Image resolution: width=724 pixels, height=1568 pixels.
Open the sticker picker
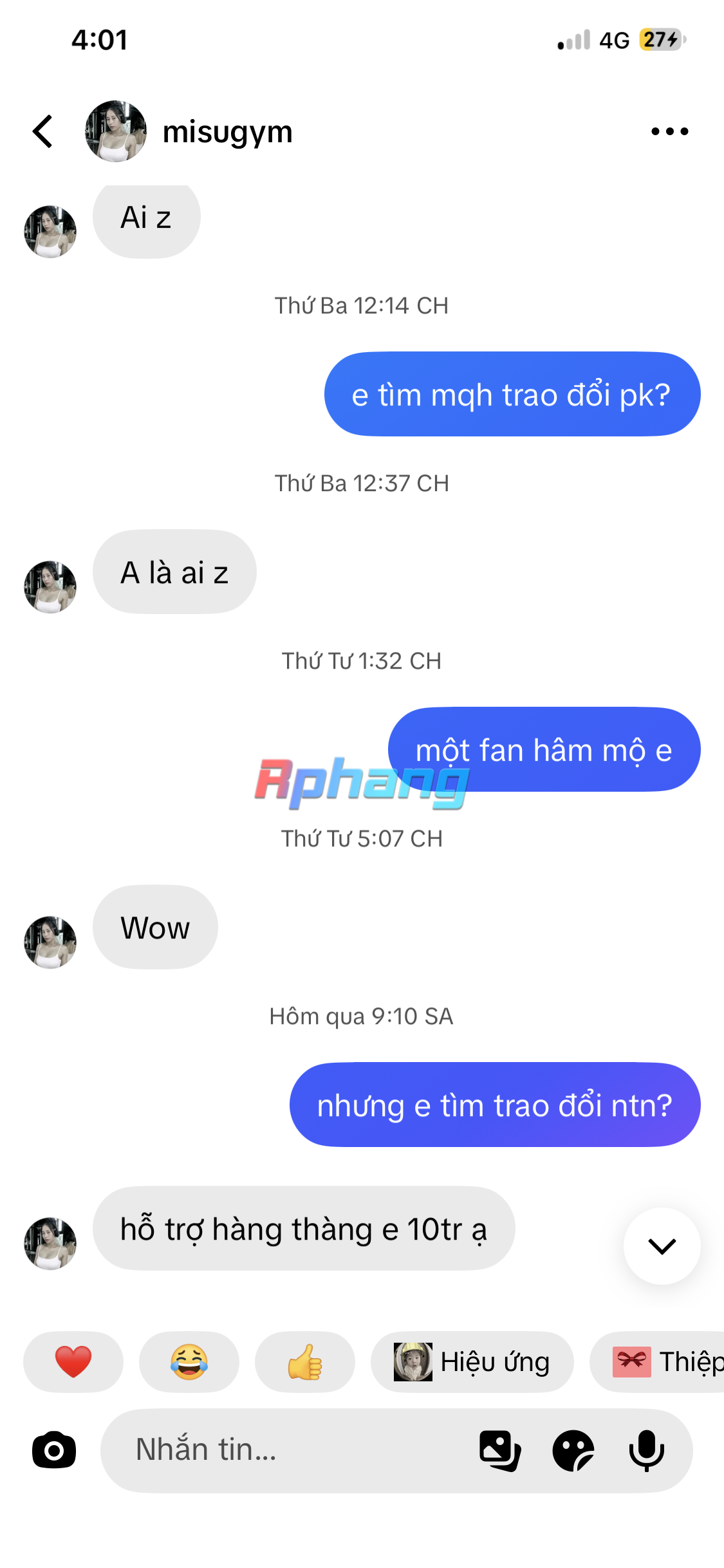pyautogui.click(x=573, y=1450)
